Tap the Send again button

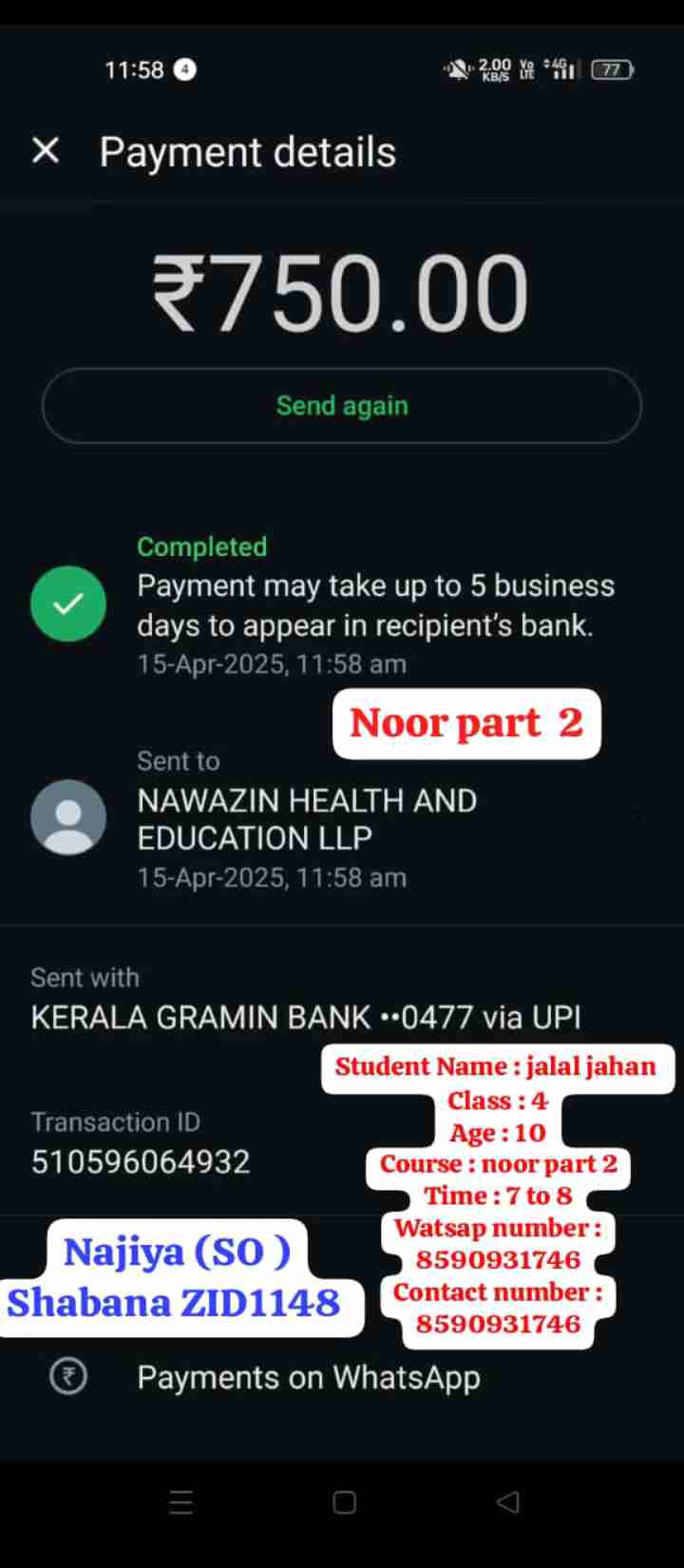pyautogui.click(x=342, y=406)
